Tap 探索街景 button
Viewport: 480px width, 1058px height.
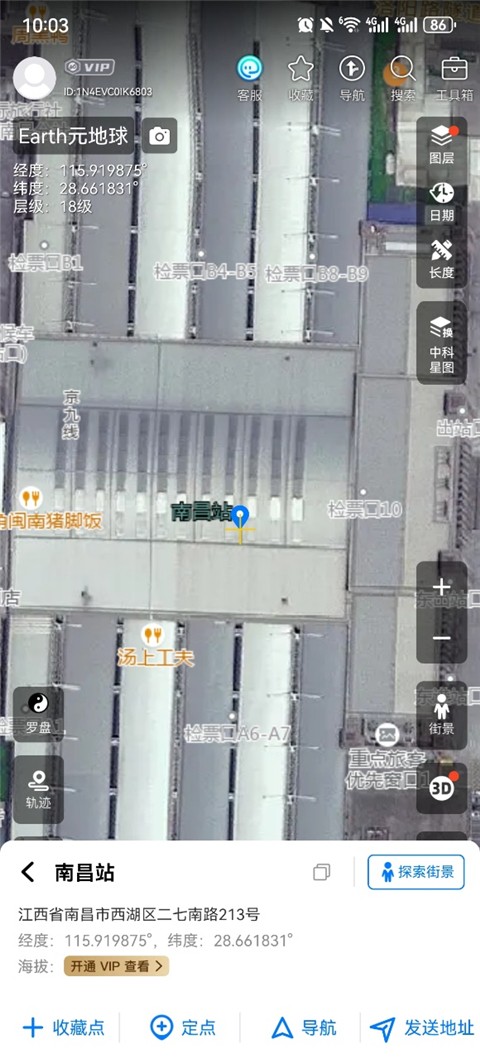click(416, 872)
